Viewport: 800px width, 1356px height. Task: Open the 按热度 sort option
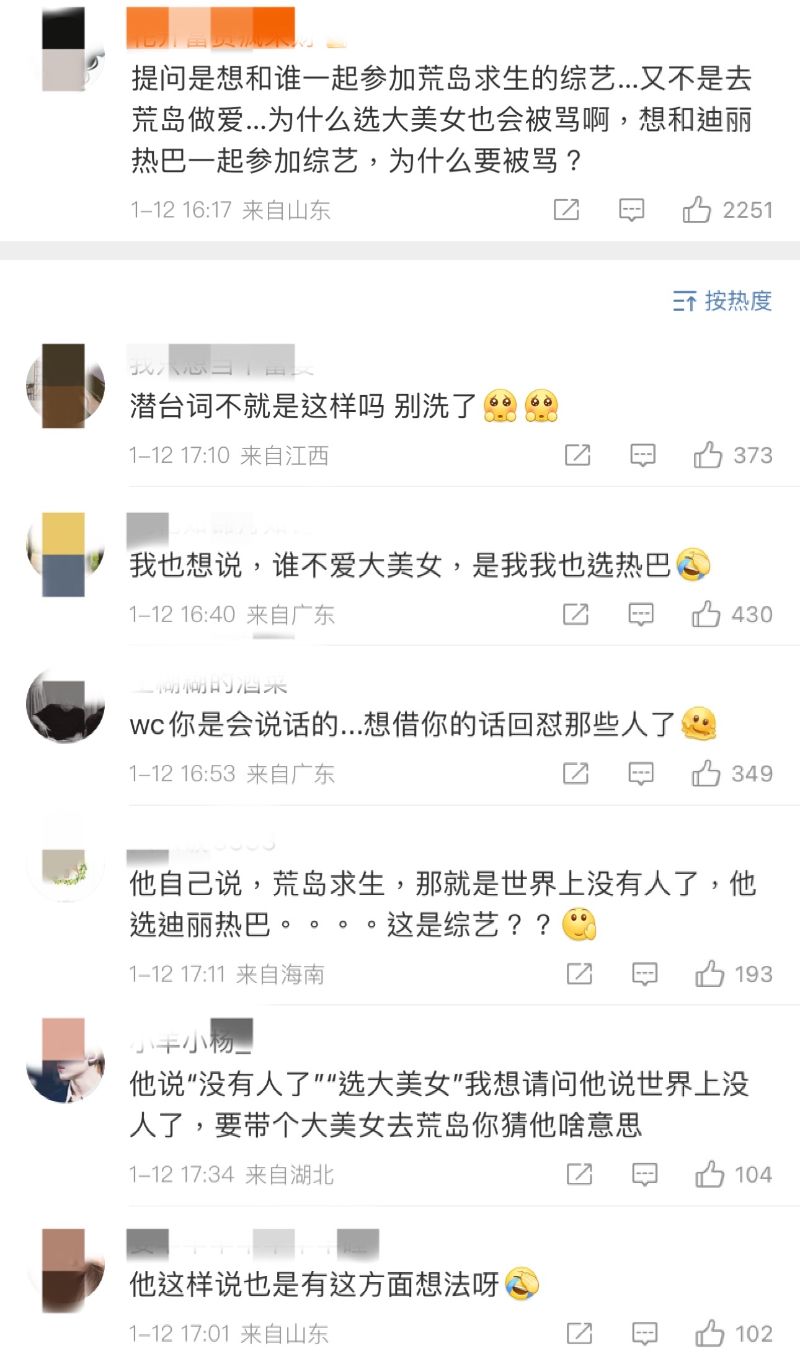723,301
